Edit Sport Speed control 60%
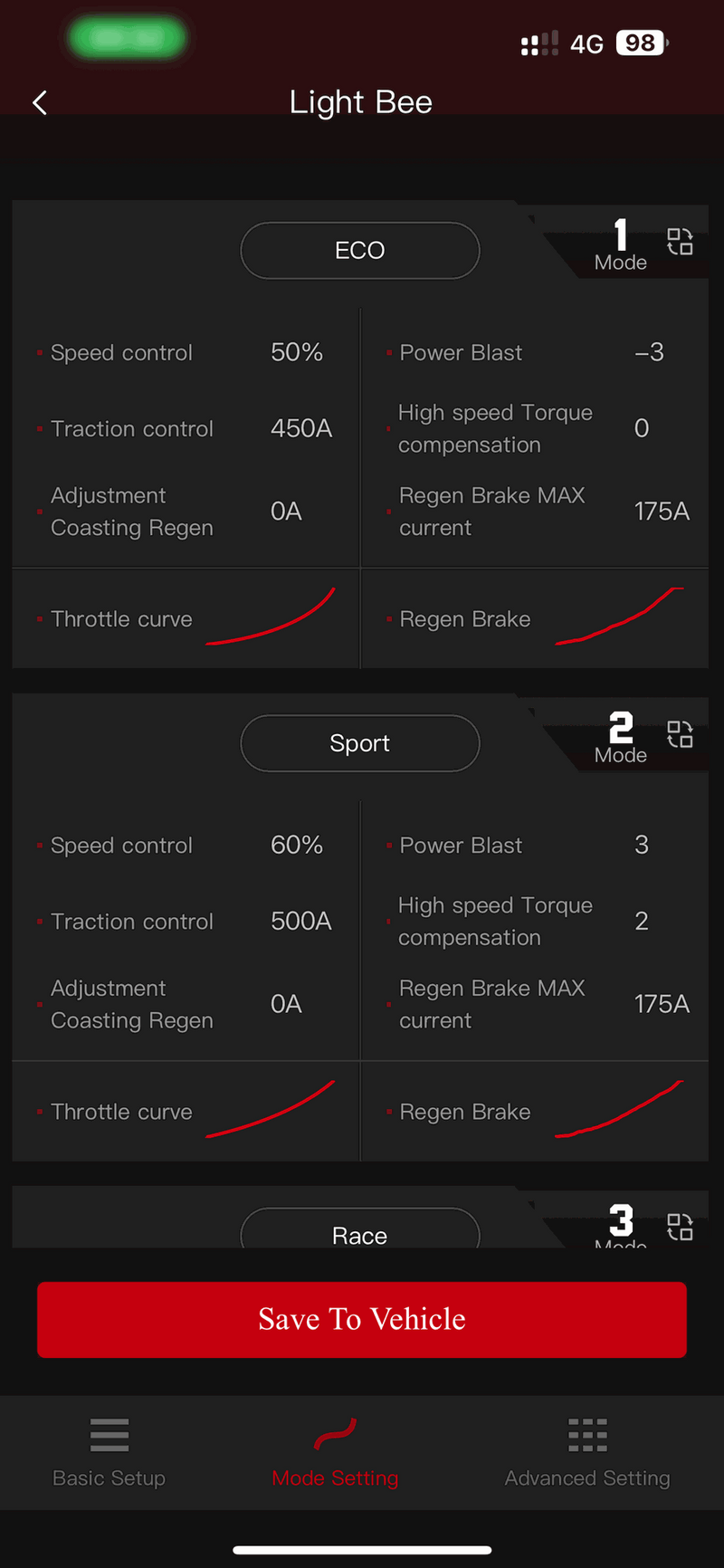 point(297,845)
